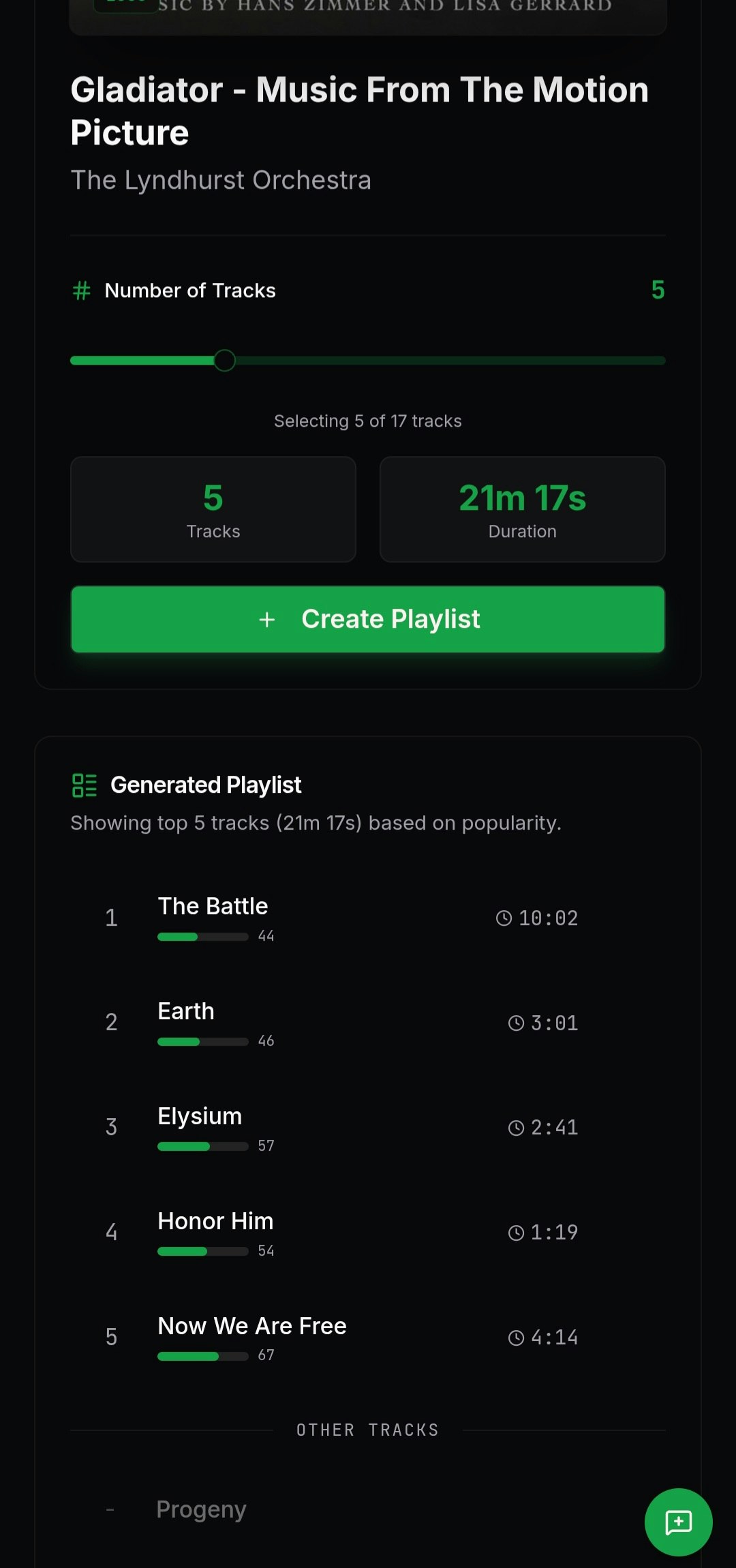736x1568 pixels.
Task: Click the Number of Tracks slider handle
Action: point(225,360)
